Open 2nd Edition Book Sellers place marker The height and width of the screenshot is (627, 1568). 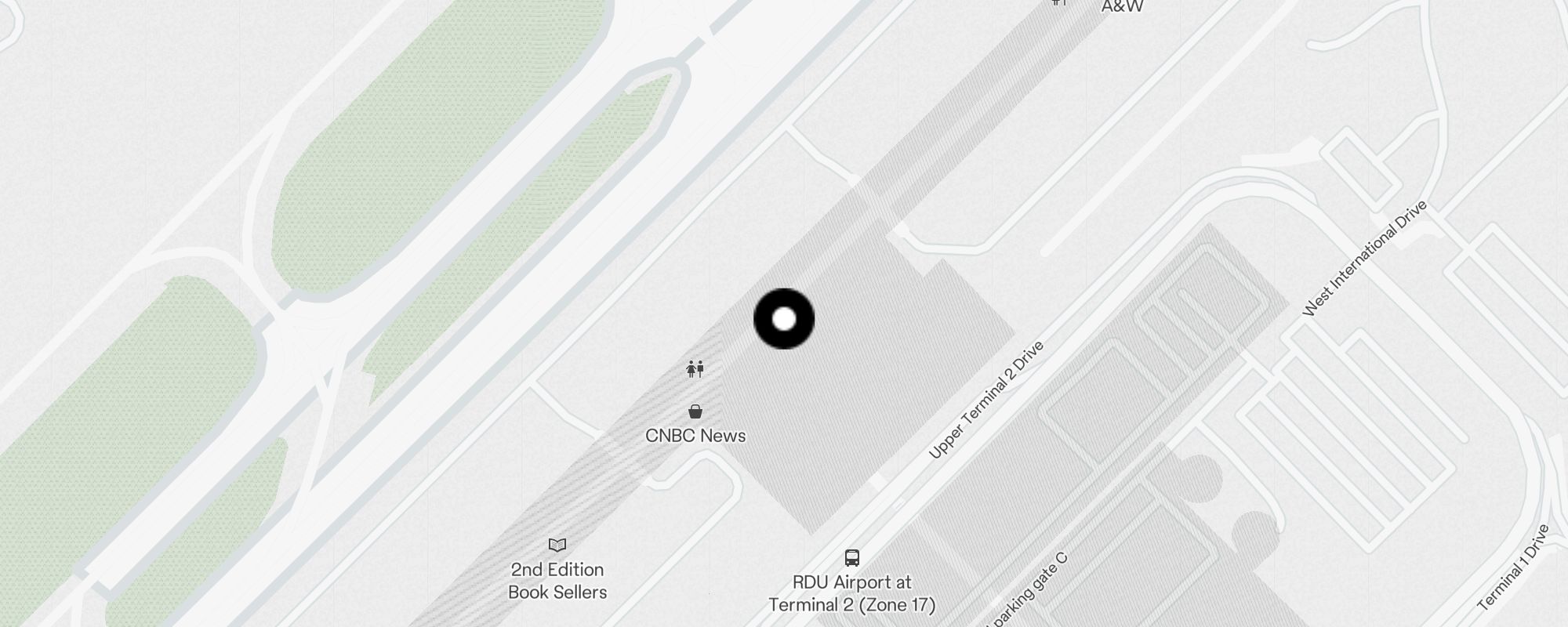[x=557, y=545]
